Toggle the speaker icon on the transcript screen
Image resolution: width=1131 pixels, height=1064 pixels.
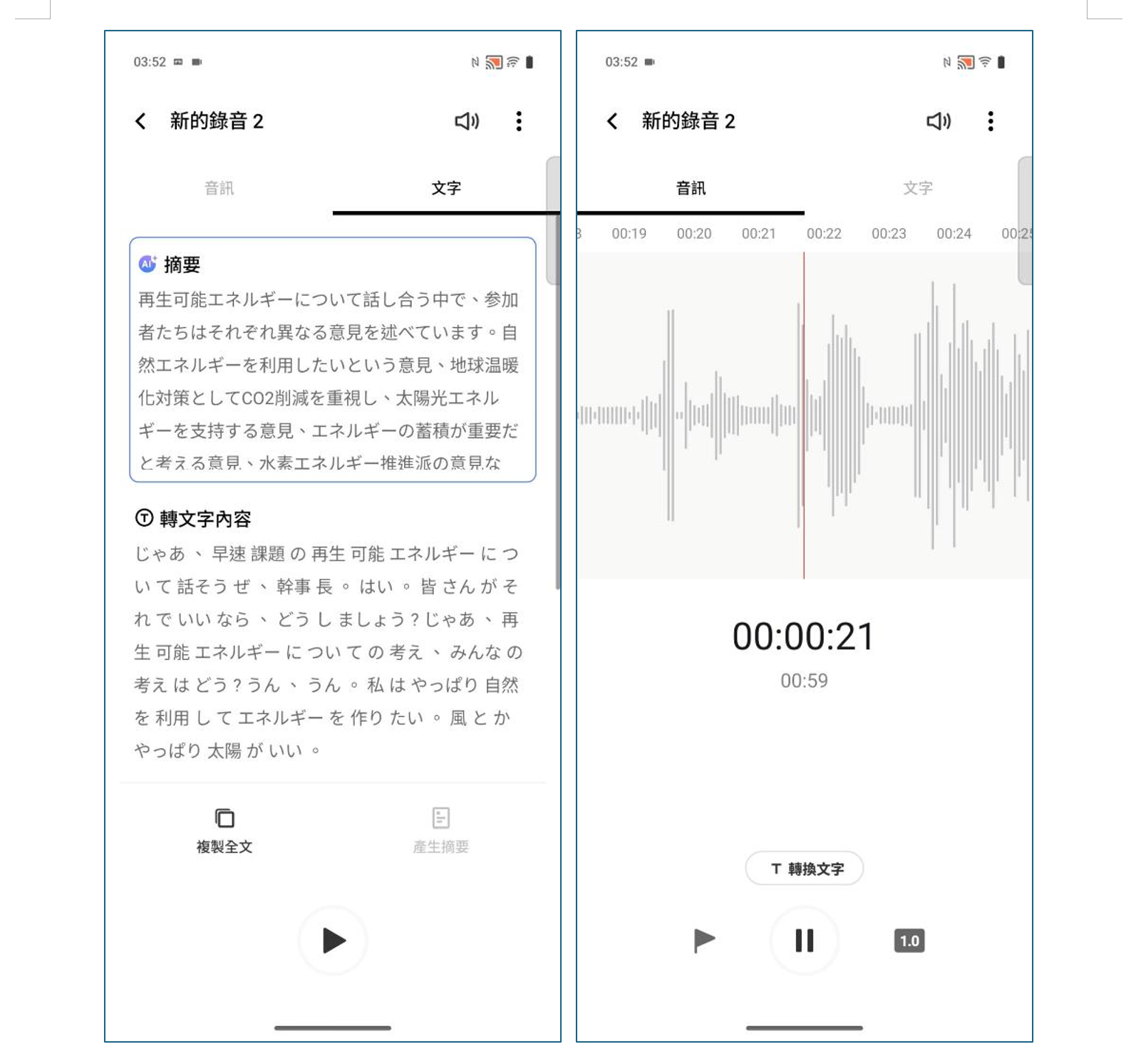point(467,121)
